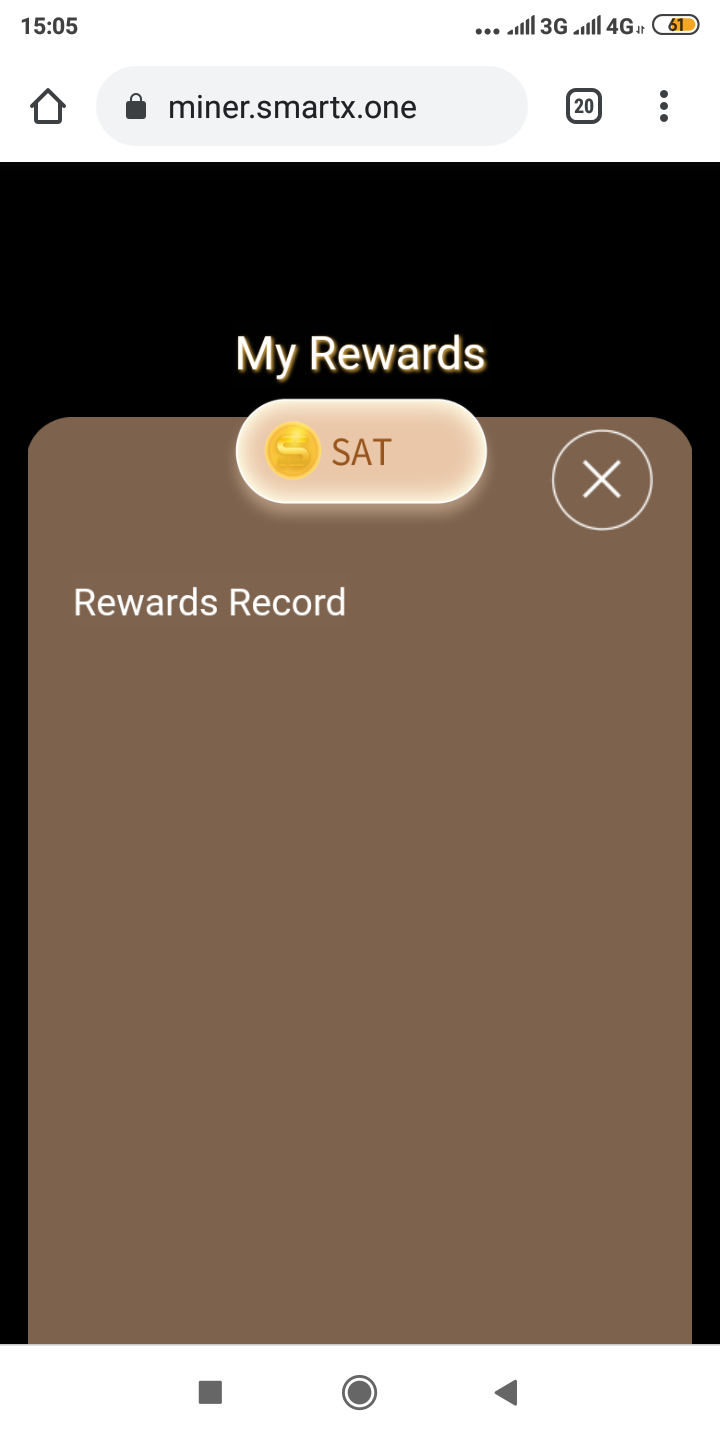The width and height of the screenshot is (720, 1440).
Task: Open the Chrome overflow menu
Action: 664,106
